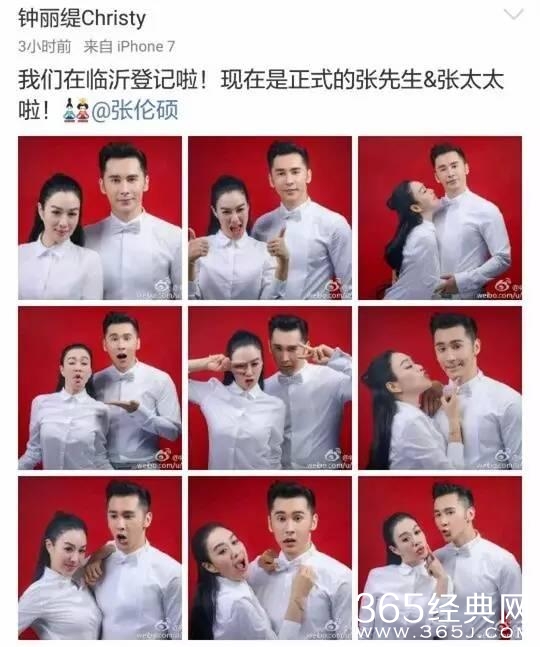Screen dimensions: 540x647
Task: Open the @张伦硕 mention link
Action: click(x=134, y=111)
